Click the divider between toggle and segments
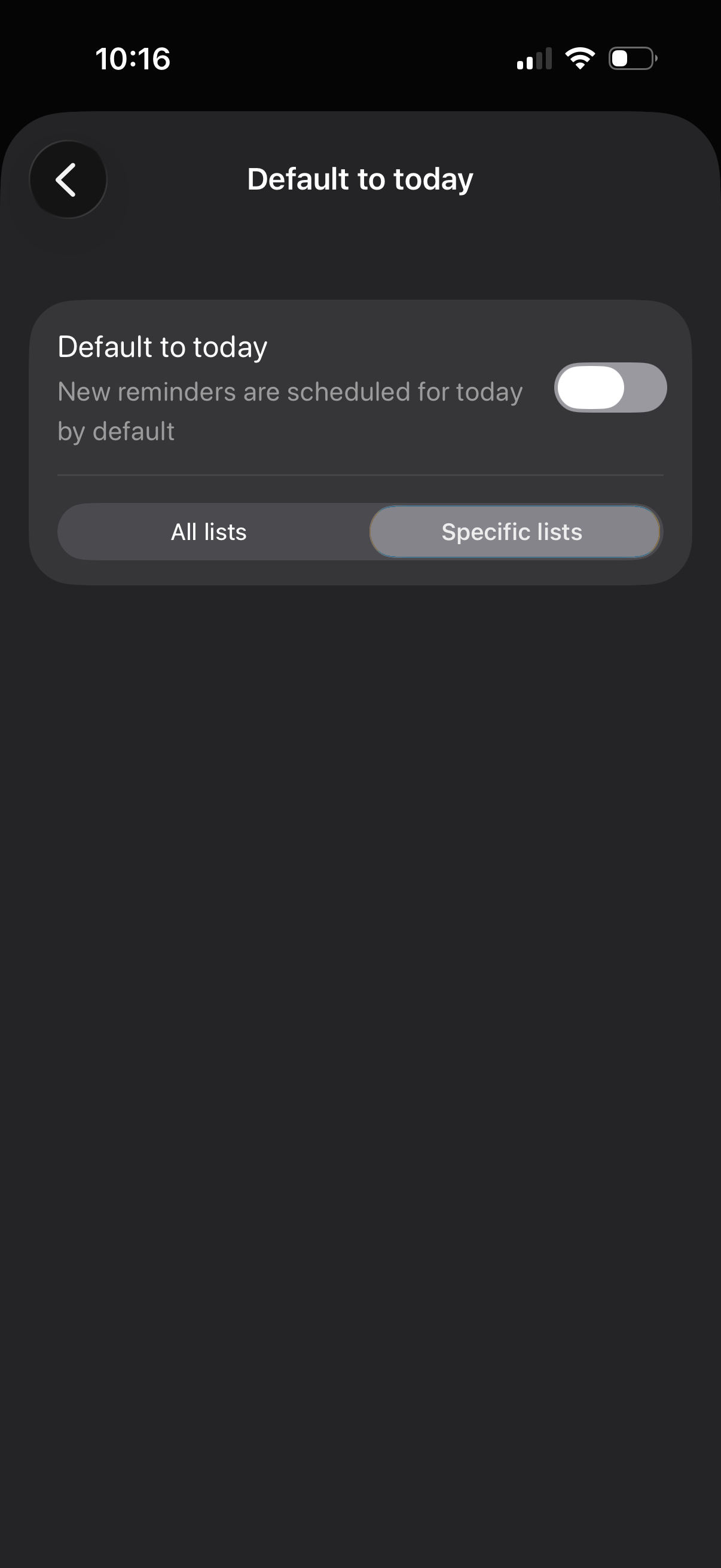Viewport: 721px width, 1568px height. click(x=360, y=474)
